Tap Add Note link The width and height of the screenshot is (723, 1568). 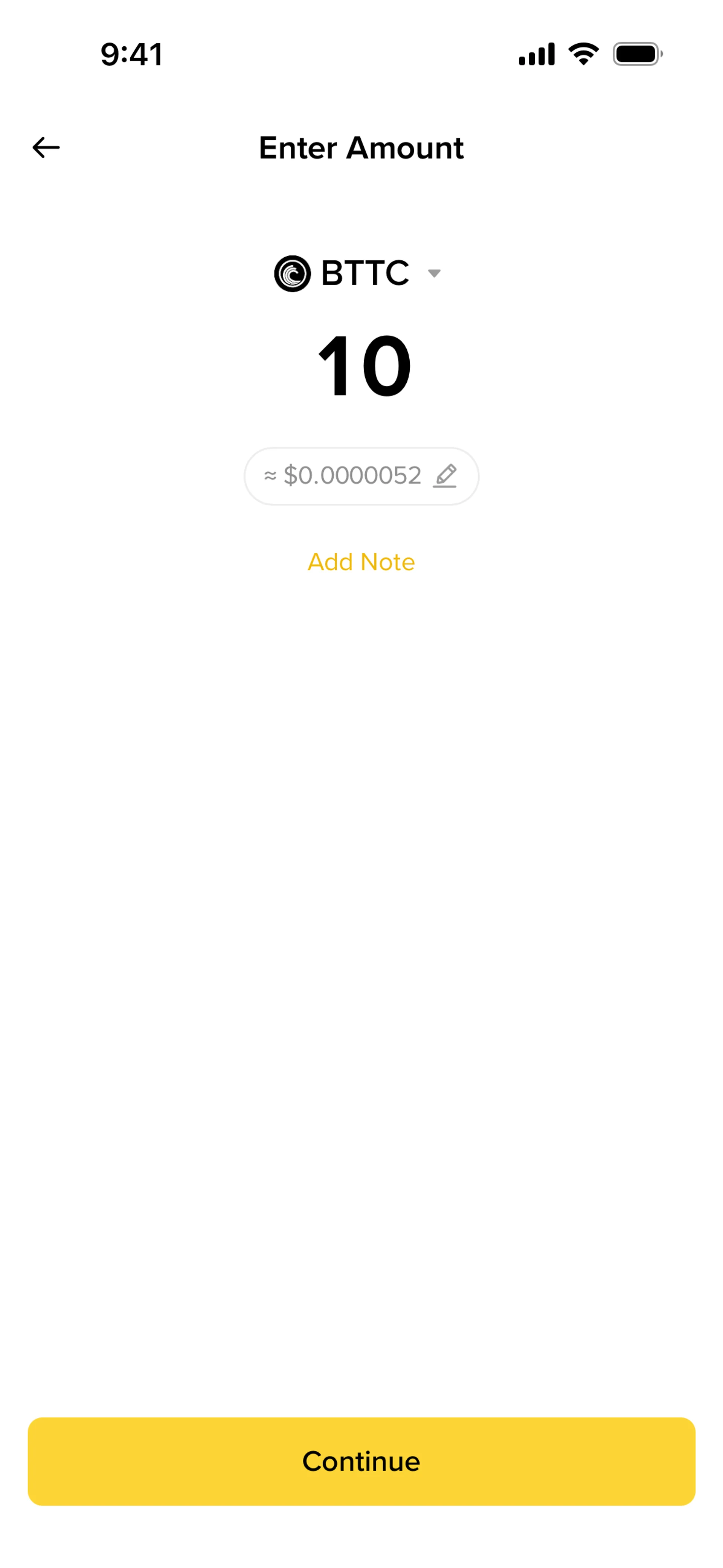point(361,562)
